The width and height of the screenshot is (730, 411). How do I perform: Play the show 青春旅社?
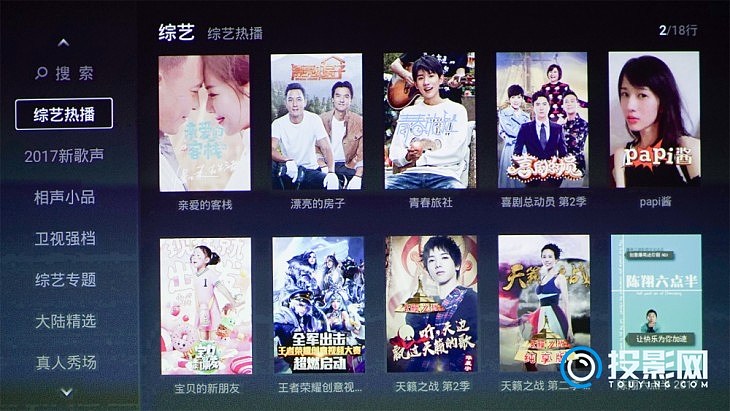(429, 122)
